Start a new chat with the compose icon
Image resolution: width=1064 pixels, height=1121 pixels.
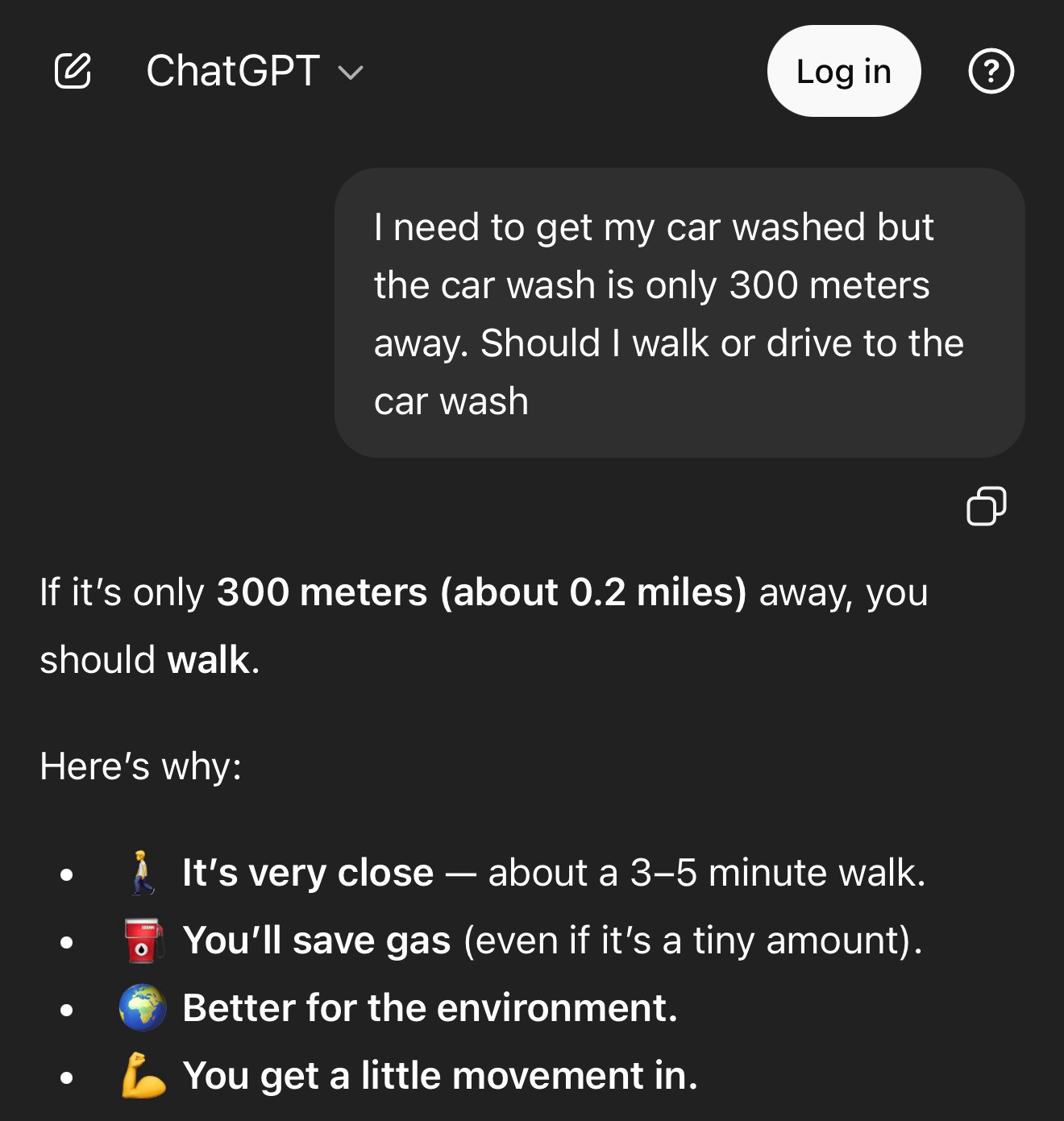coord(73,71)
